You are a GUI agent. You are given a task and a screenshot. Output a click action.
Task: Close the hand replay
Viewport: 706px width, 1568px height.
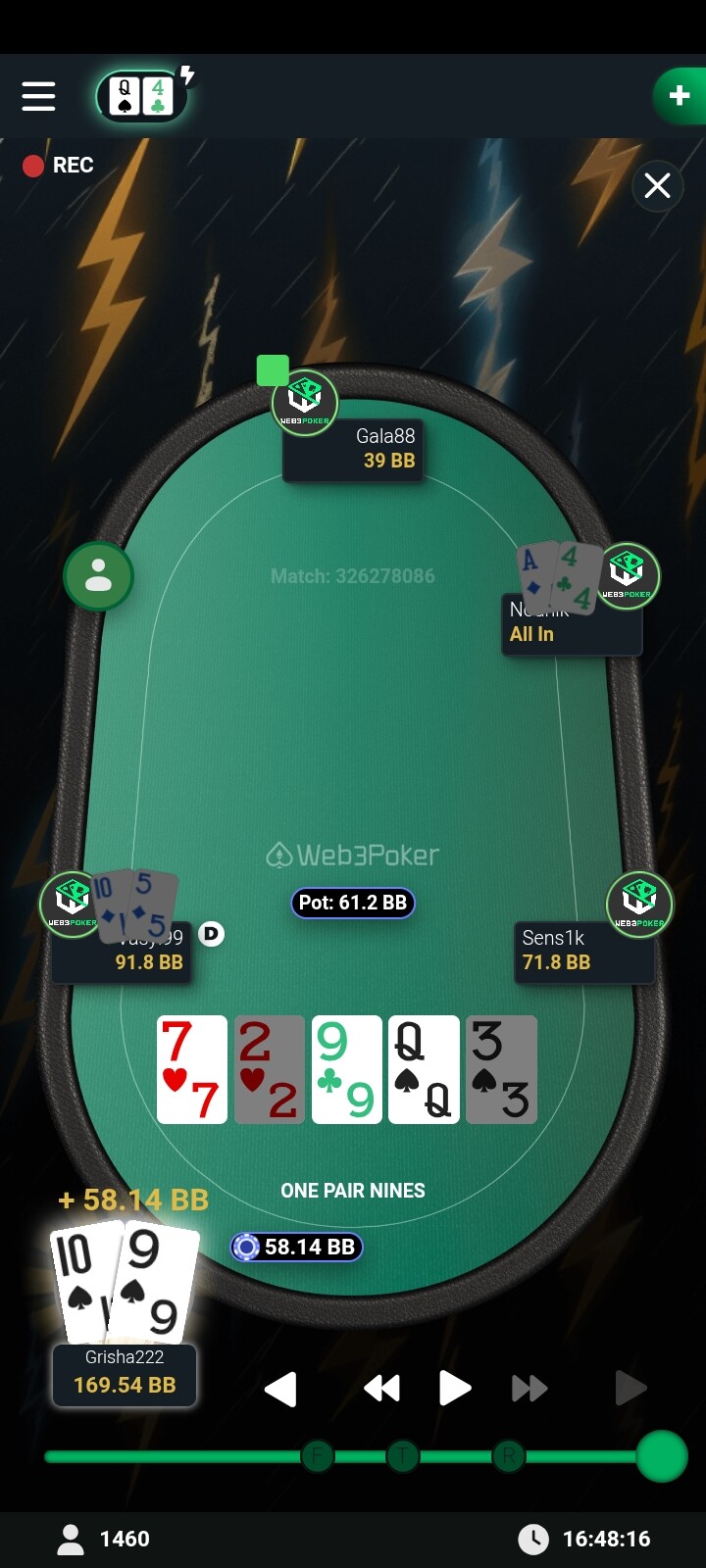click(x=657, y=185)
